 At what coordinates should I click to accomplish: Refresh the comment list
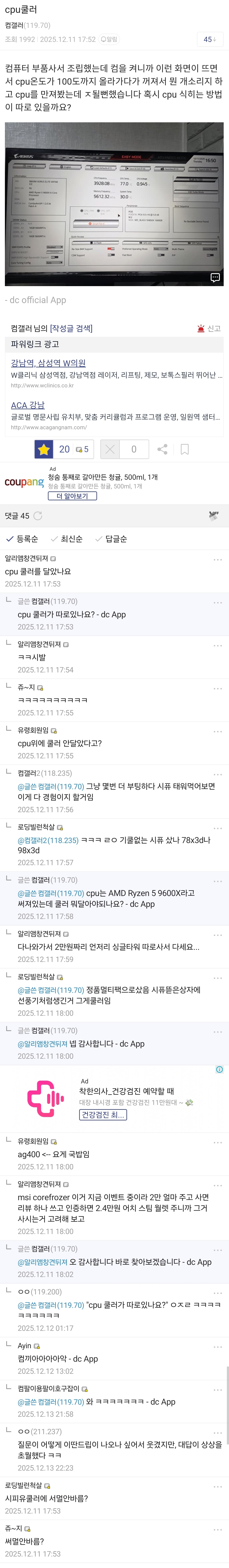click(x=38, y=516)
